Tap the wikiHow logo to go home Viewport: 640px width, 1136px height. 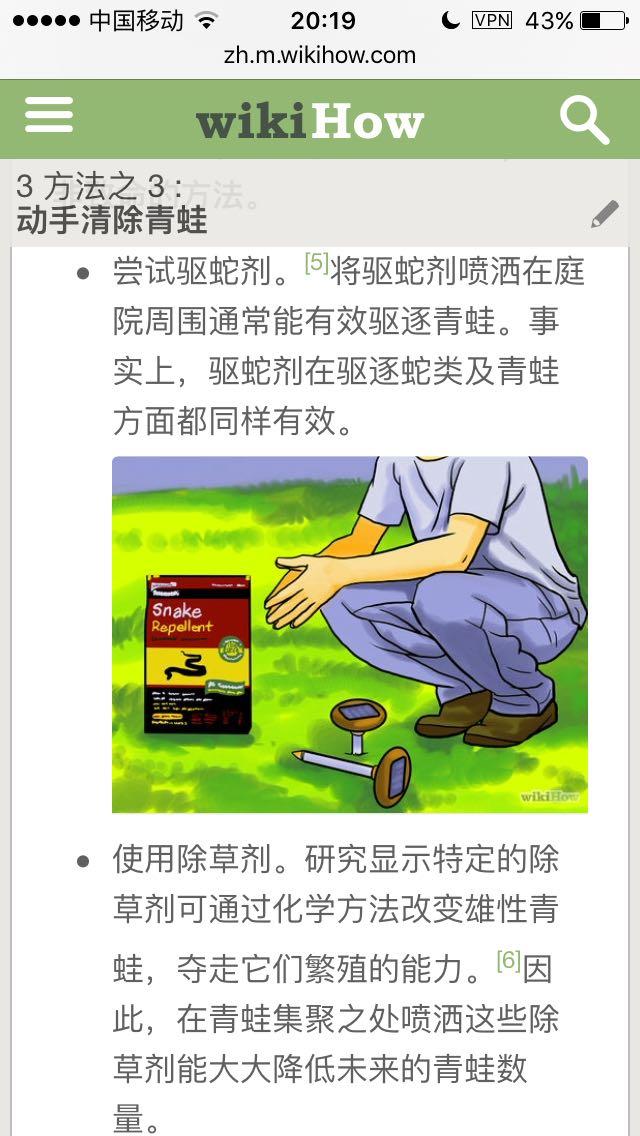[310, 123]
